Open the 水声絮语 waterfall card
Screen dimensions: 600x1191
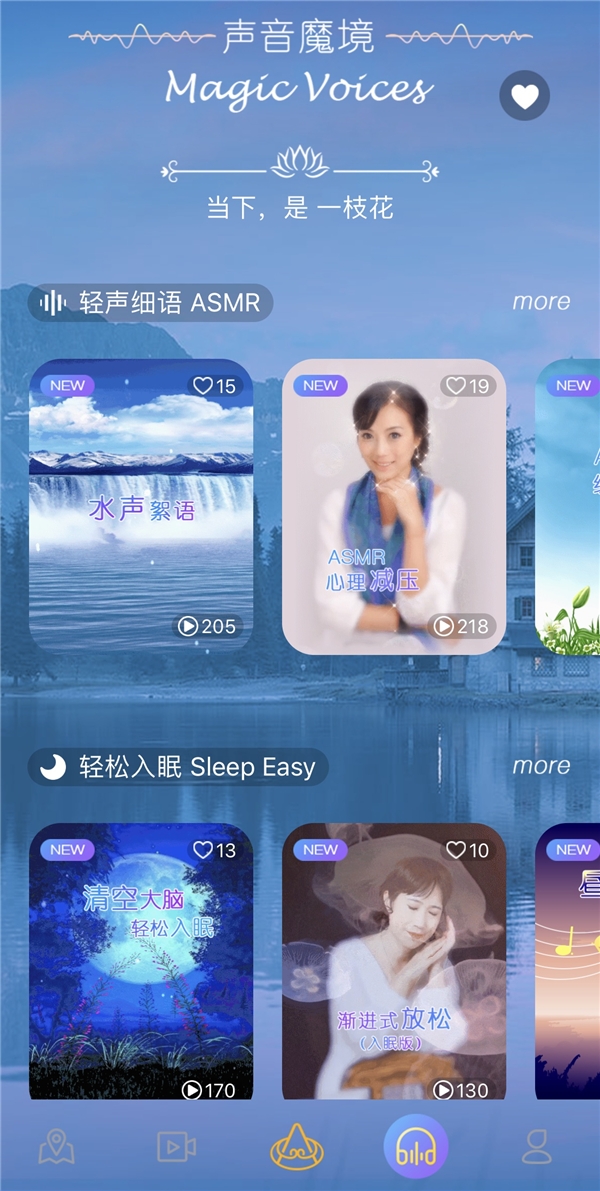(141, 505)
